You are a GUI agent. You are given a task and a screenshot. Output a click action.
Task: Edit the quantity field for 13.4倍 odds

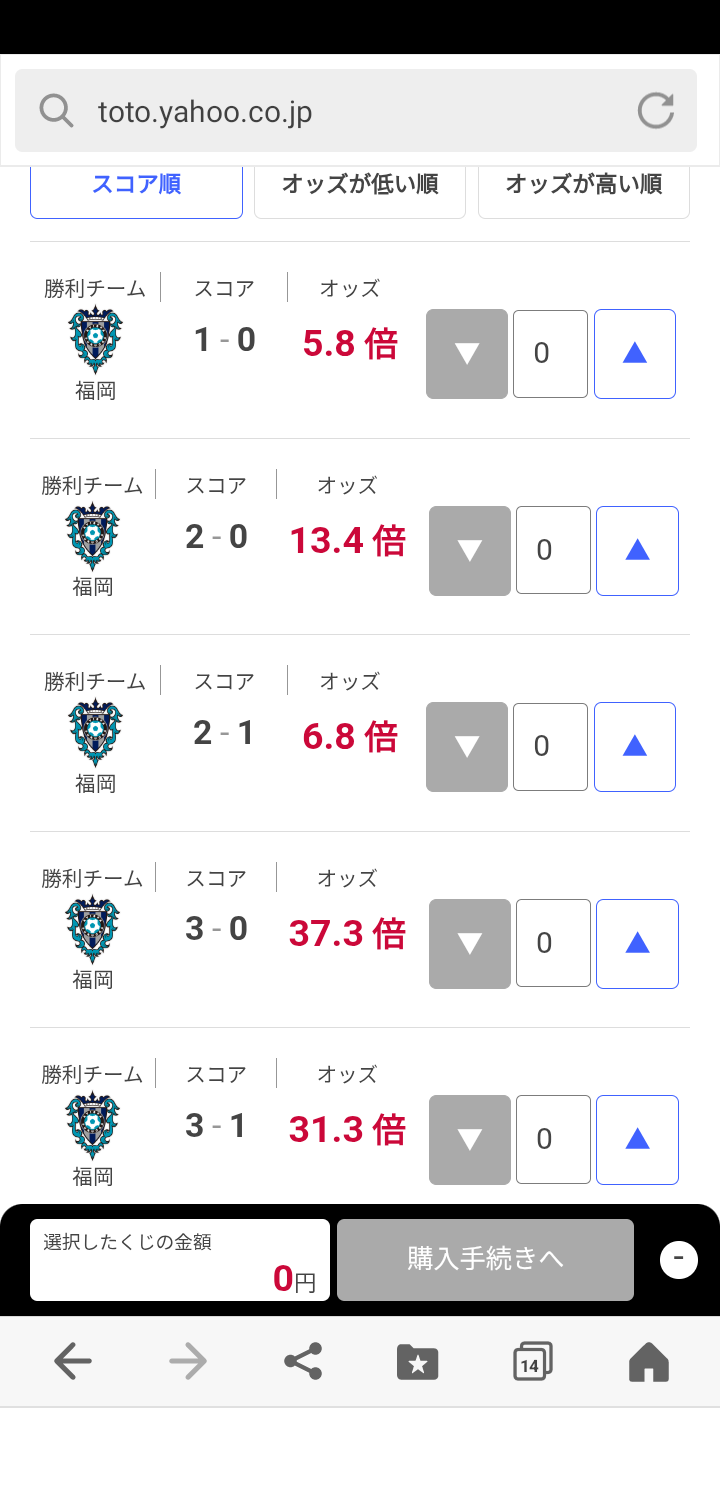pos(553,550)
